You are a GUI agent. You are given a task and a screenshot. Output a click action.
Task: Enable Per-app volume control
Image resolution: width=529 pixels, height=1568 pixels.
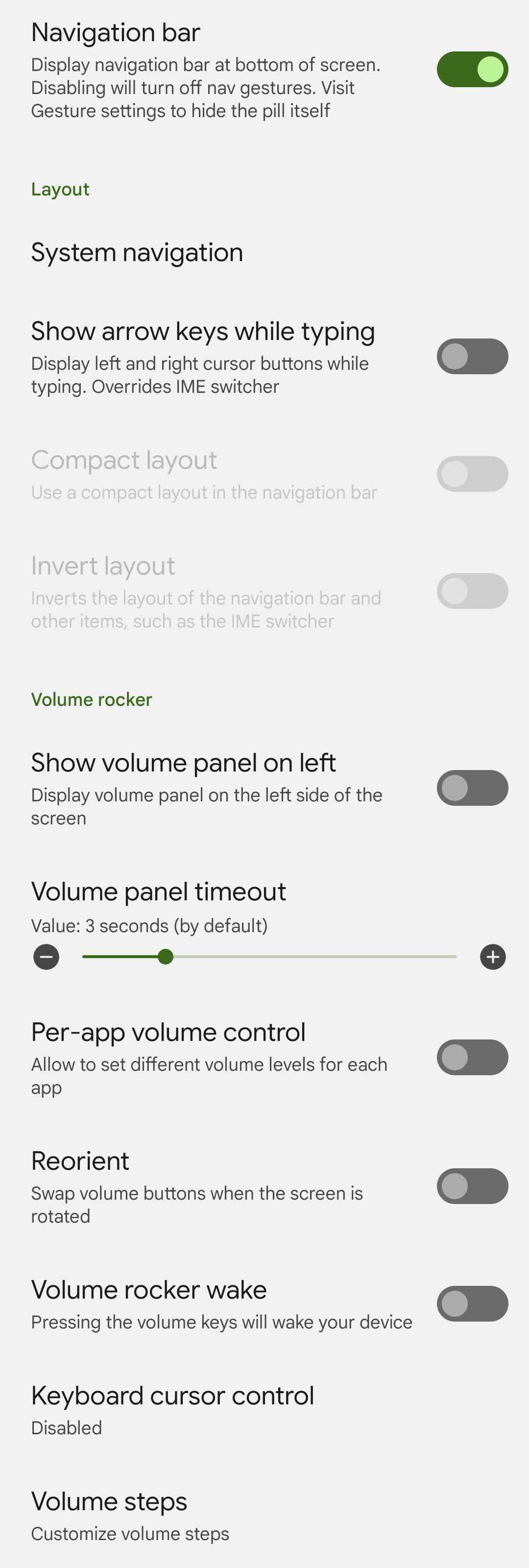click(x=472, y=1057)
